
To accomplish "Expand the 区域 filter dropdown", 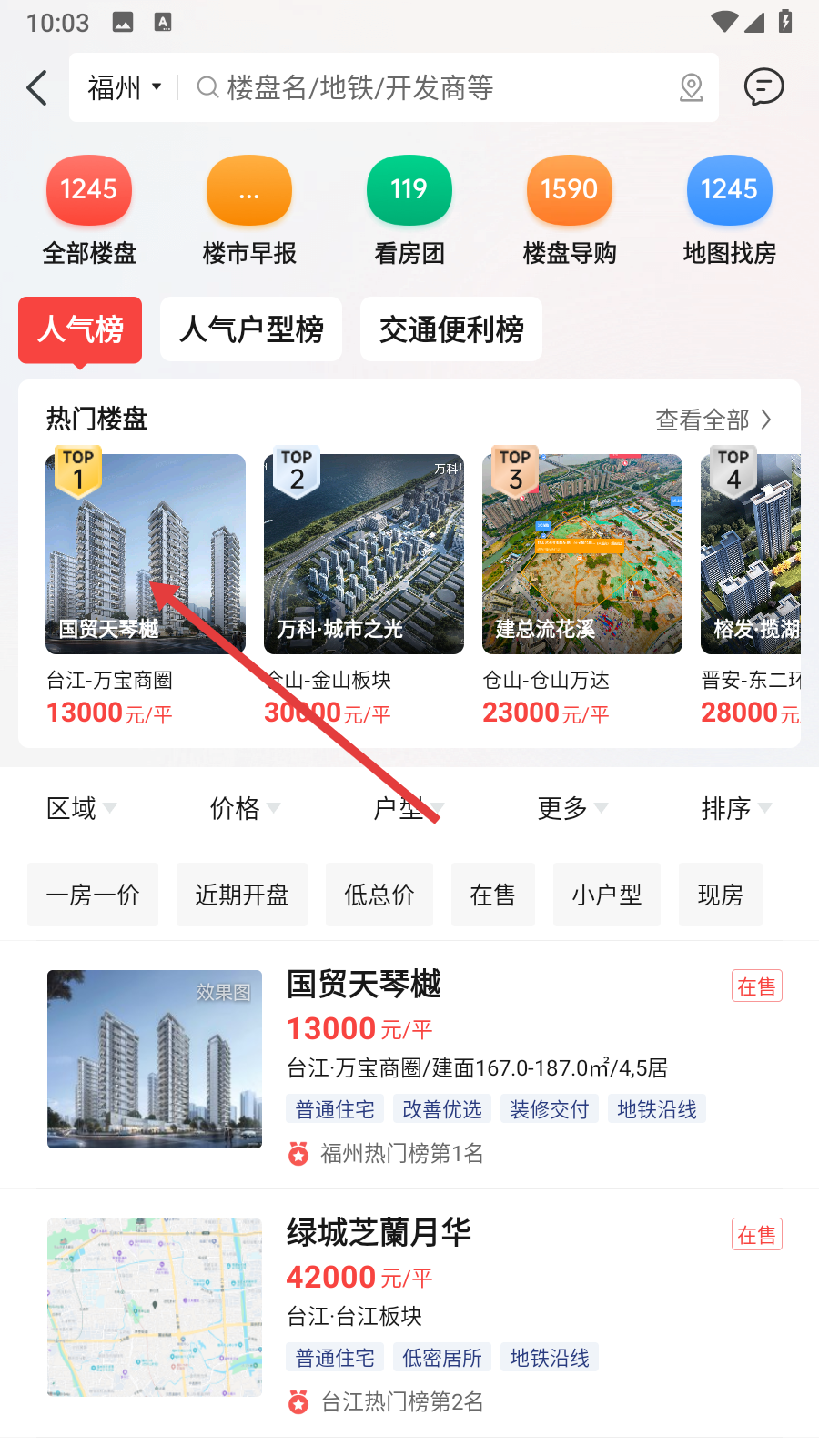I will [82, 807].
